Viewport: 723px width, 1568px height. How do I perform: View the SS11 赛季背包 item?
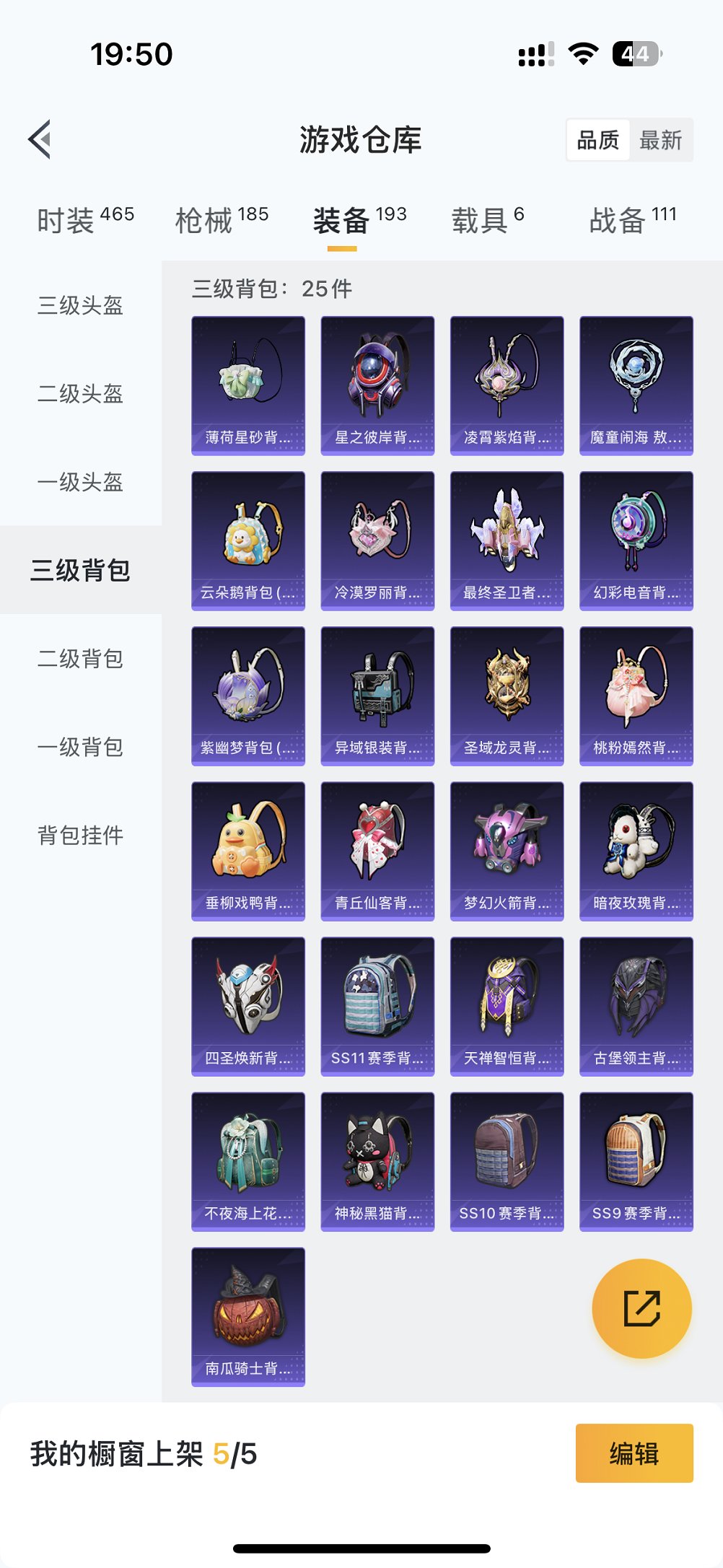(377, 1004)
